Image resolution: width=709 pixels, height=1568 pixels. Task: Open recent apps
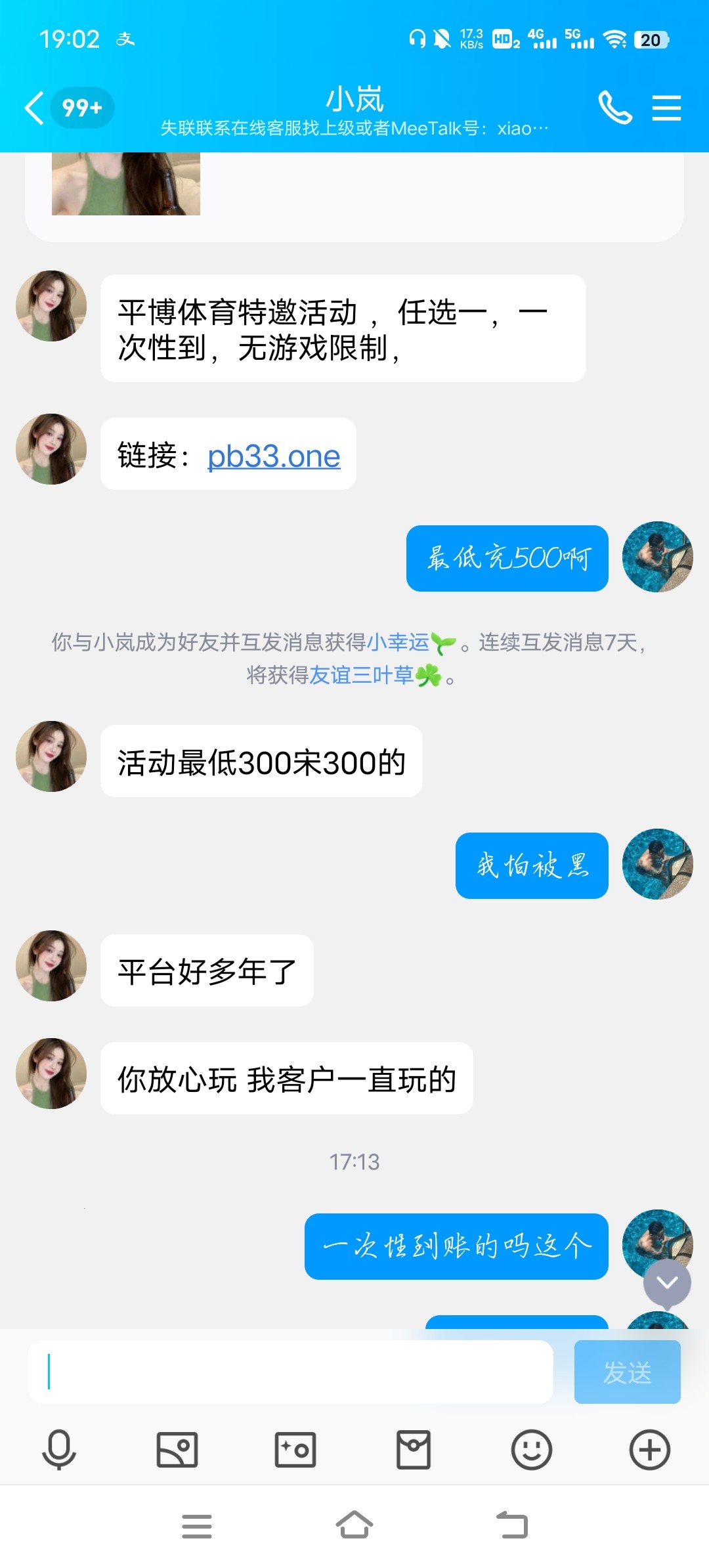(x=197, y=1525)
